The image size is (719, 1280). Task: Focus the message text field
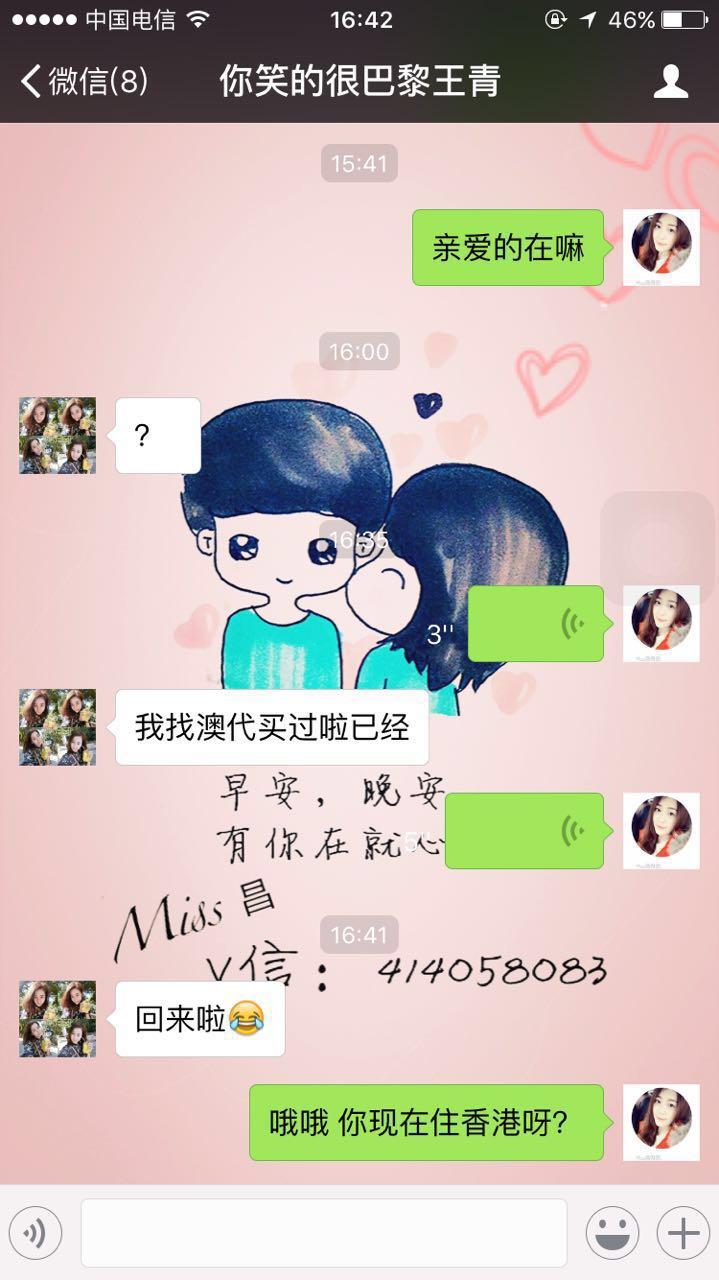point(324,1233)
